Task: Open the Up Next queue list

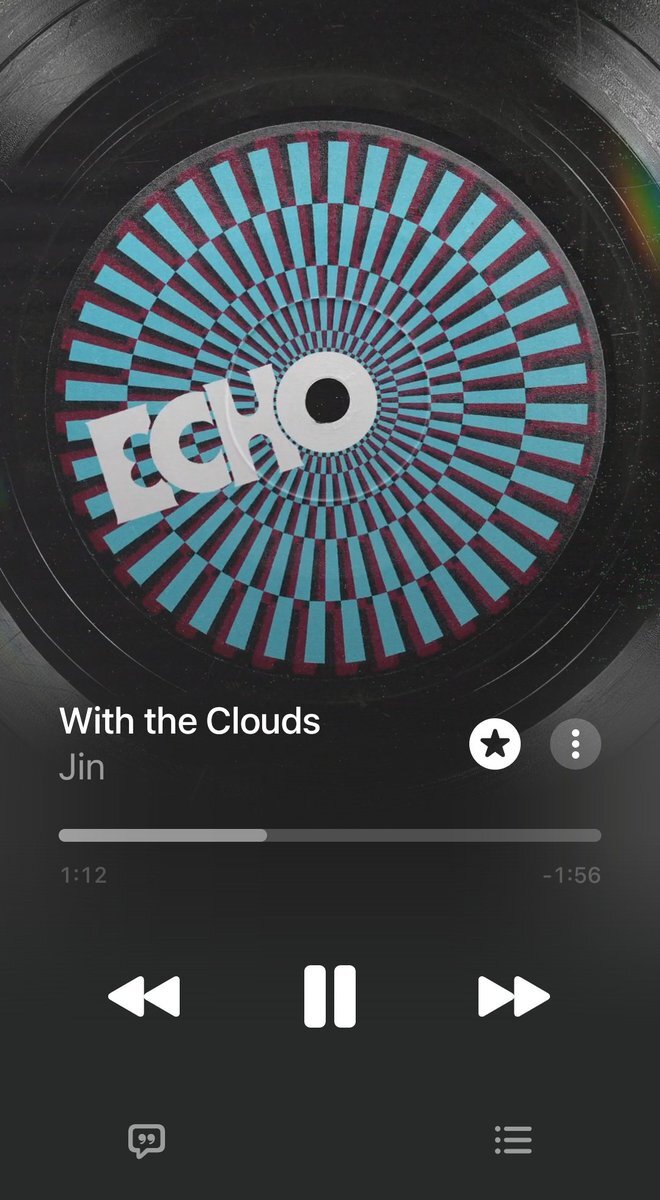Action: [513, 1140]
